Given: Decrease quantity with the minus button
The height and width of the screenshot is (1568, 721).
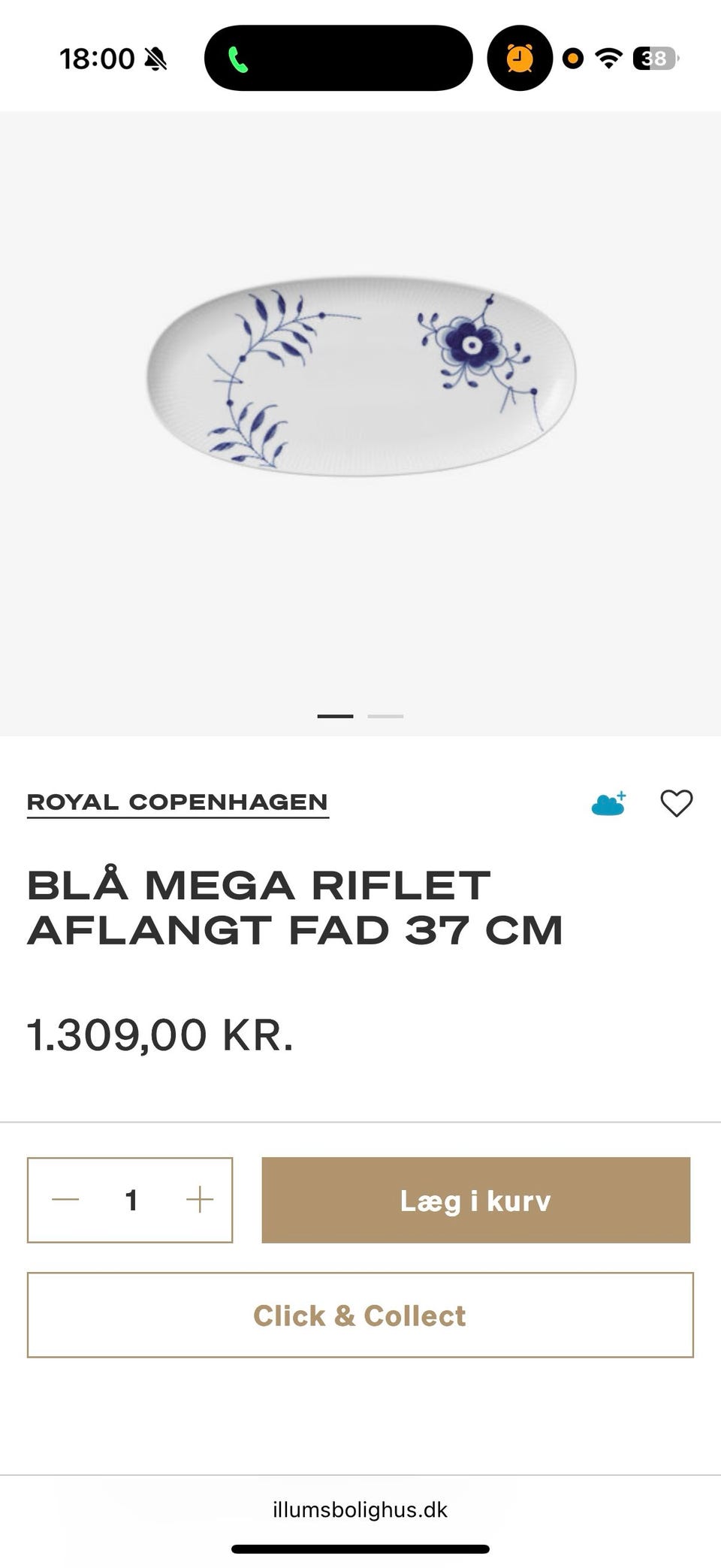Looking at the screenshot, I should pos(66,1200).
